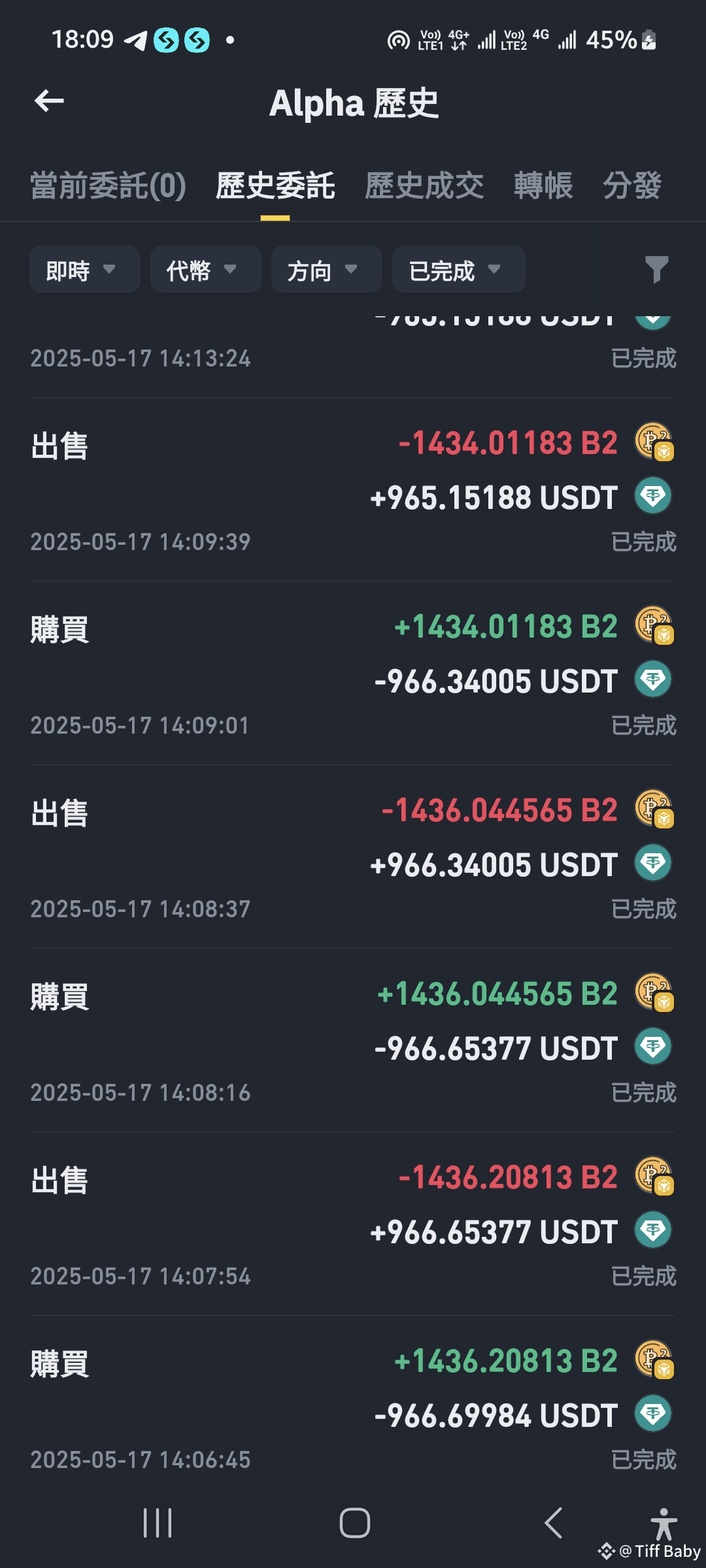Switch to the 當前委託(0) tab

[x=109, y=186]
